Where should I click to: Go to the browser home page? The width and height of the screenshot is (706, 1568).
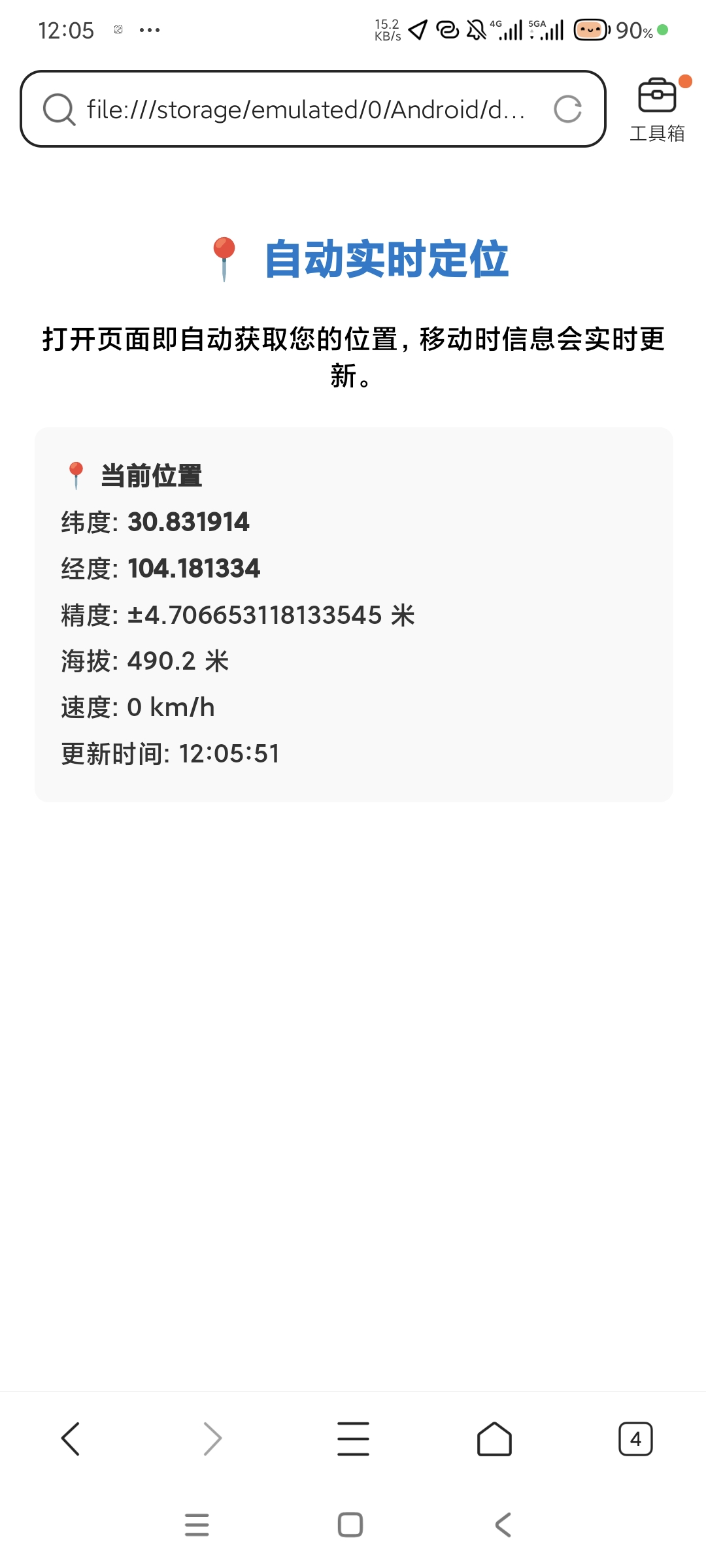[x=494, y=1439]
